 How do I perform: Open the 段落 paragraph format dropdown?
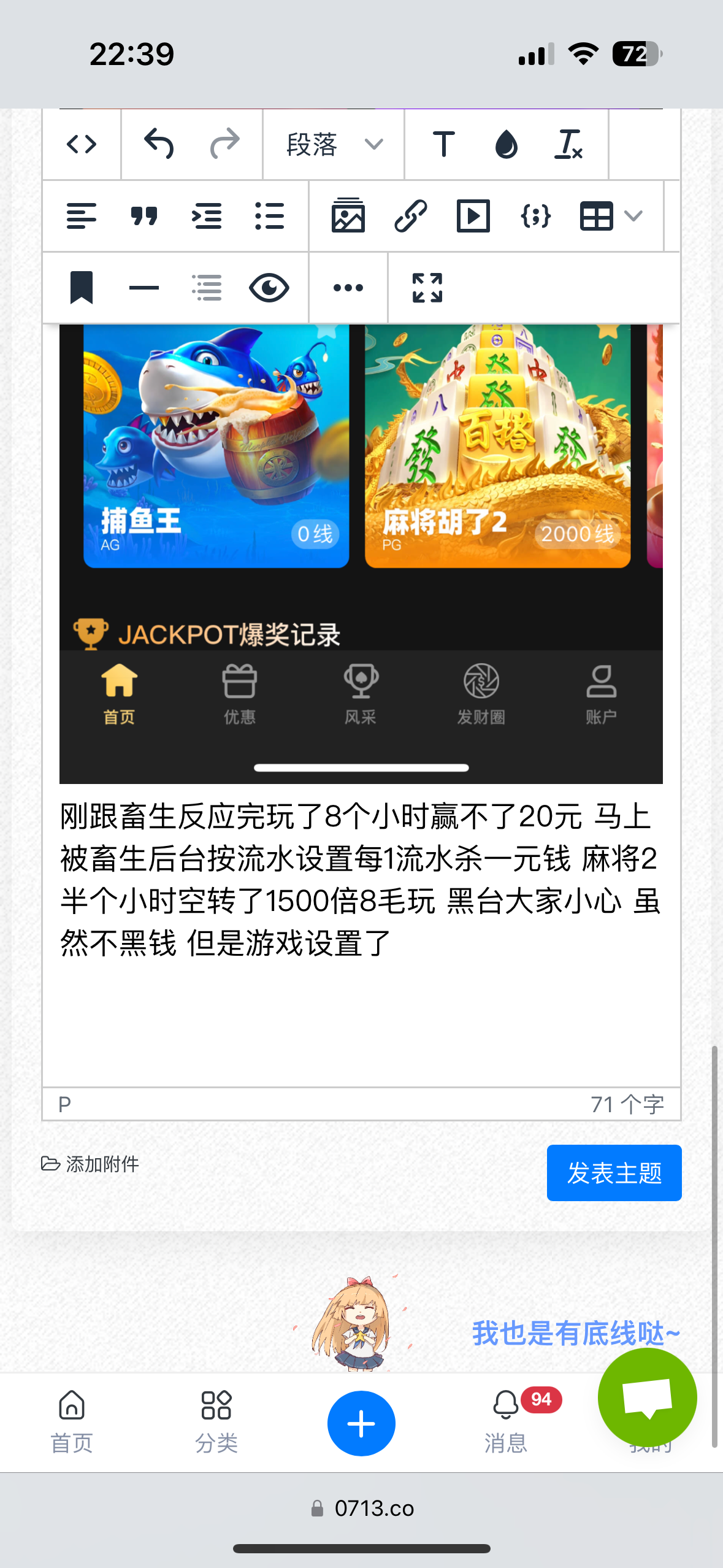tap(334, 145)
